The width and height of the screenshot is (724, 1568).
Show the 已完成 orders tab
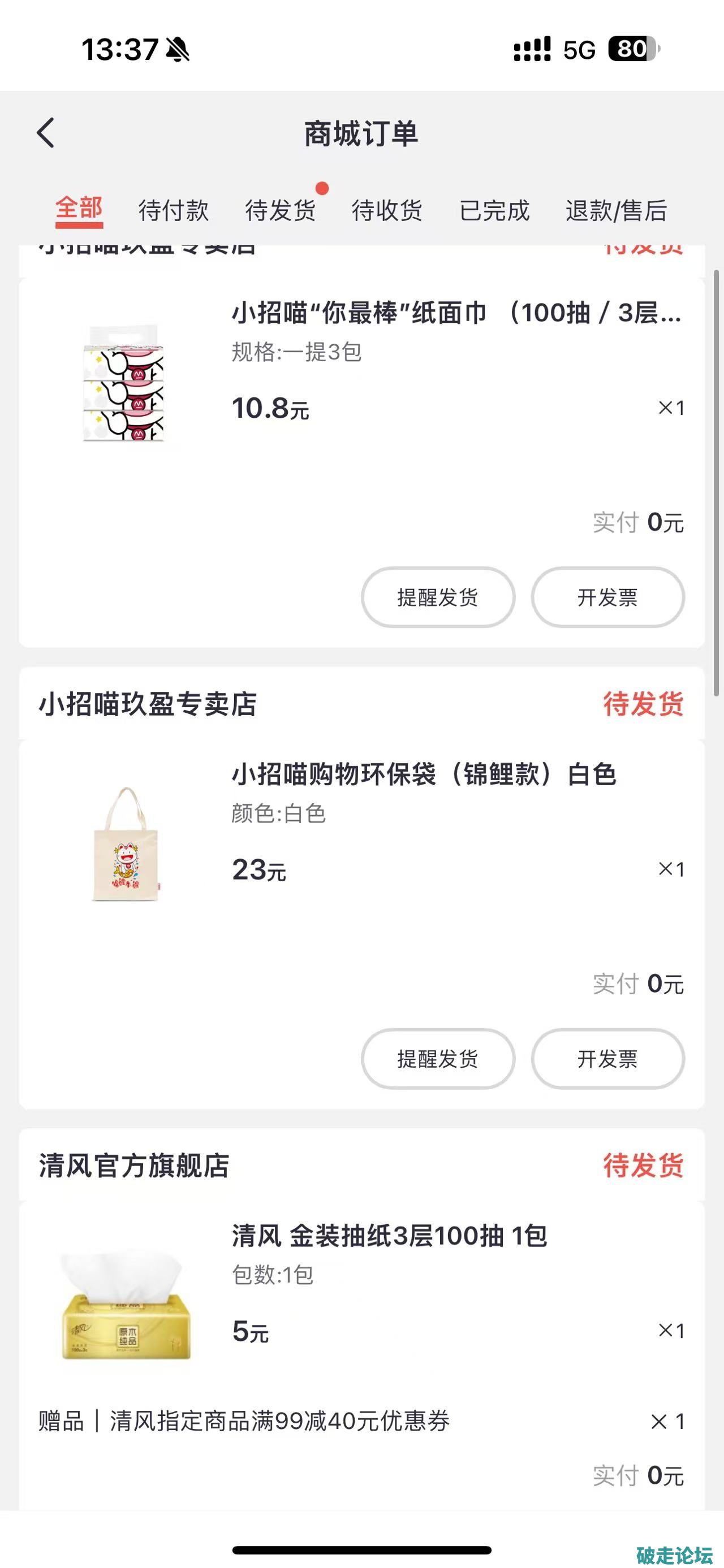[x=494, y=211]
